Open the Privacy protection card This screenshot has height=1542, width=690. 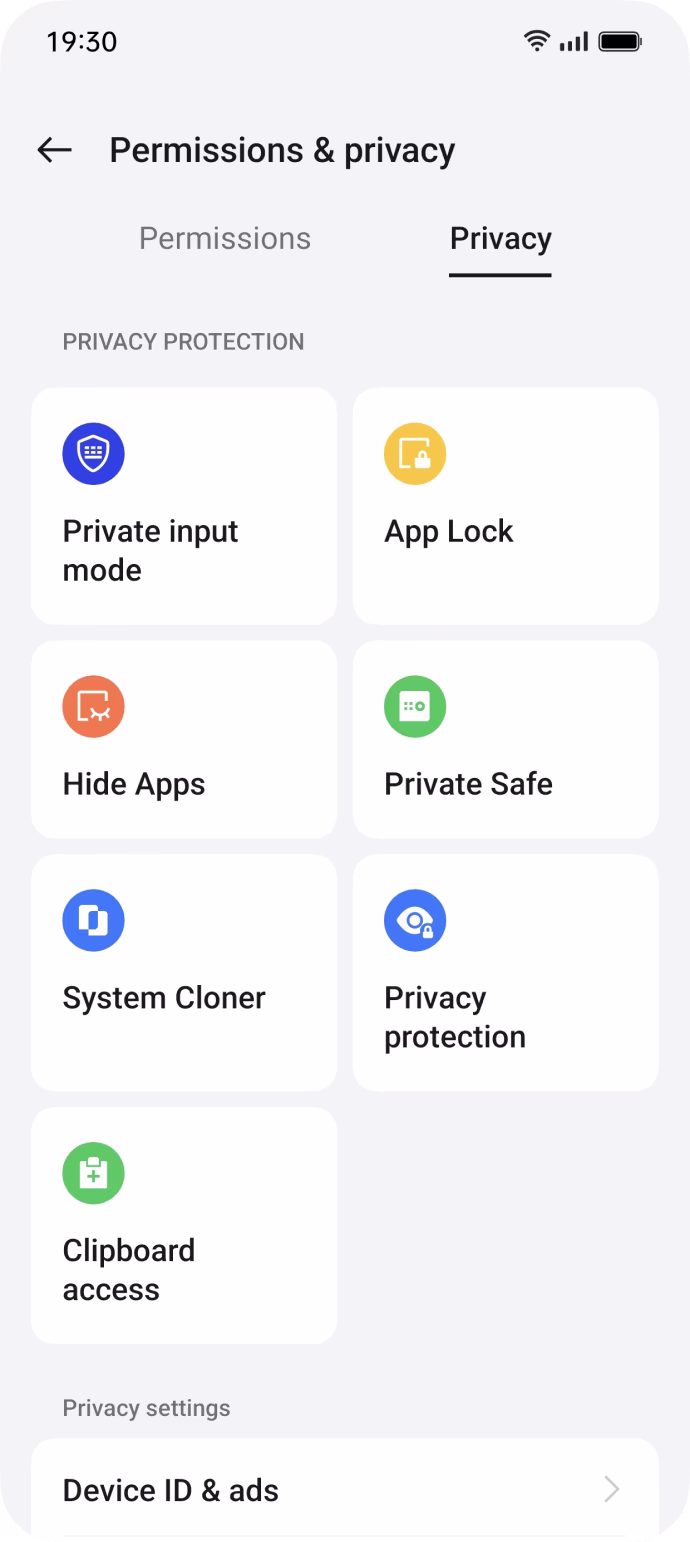[x=505, y=972]
